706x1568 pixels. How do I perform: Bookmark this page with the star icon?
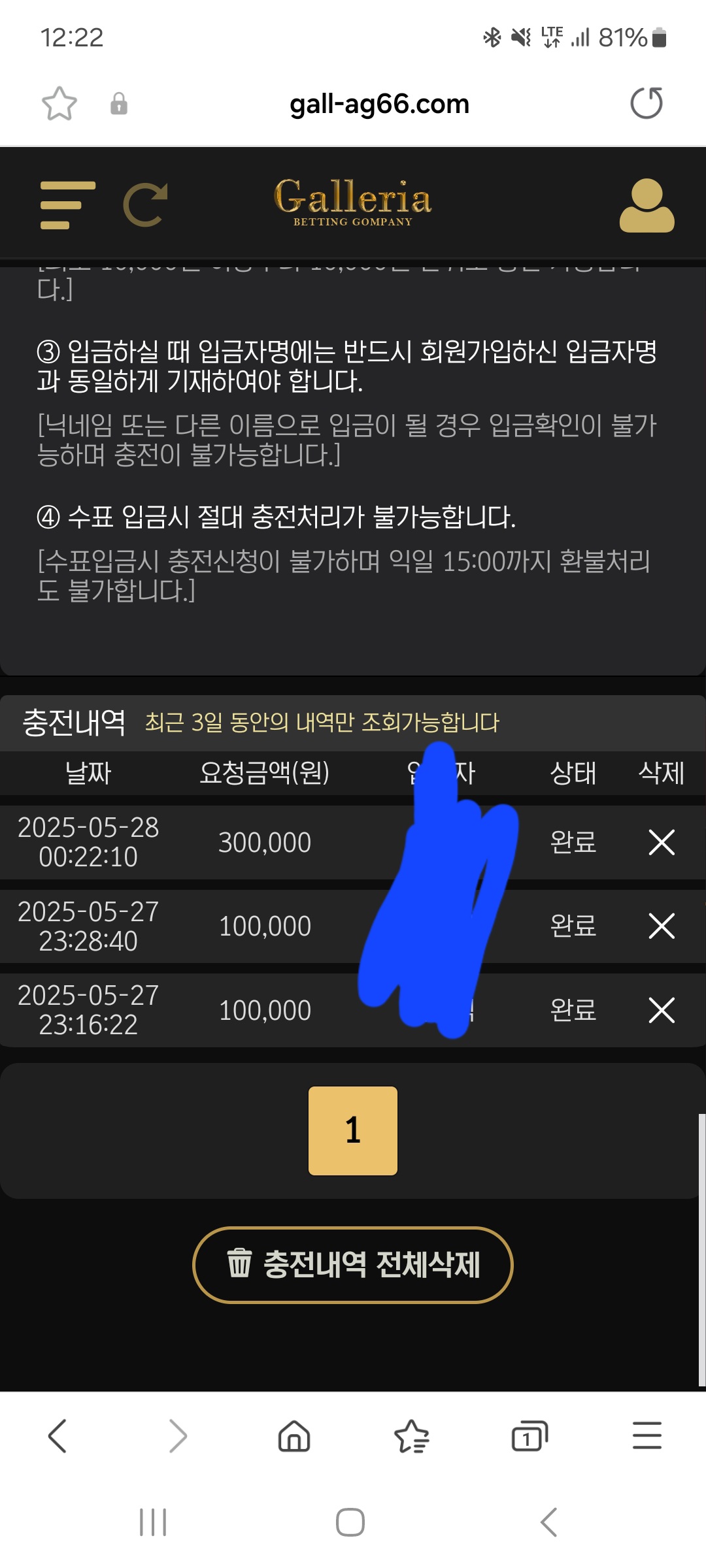tap(59, 104)
